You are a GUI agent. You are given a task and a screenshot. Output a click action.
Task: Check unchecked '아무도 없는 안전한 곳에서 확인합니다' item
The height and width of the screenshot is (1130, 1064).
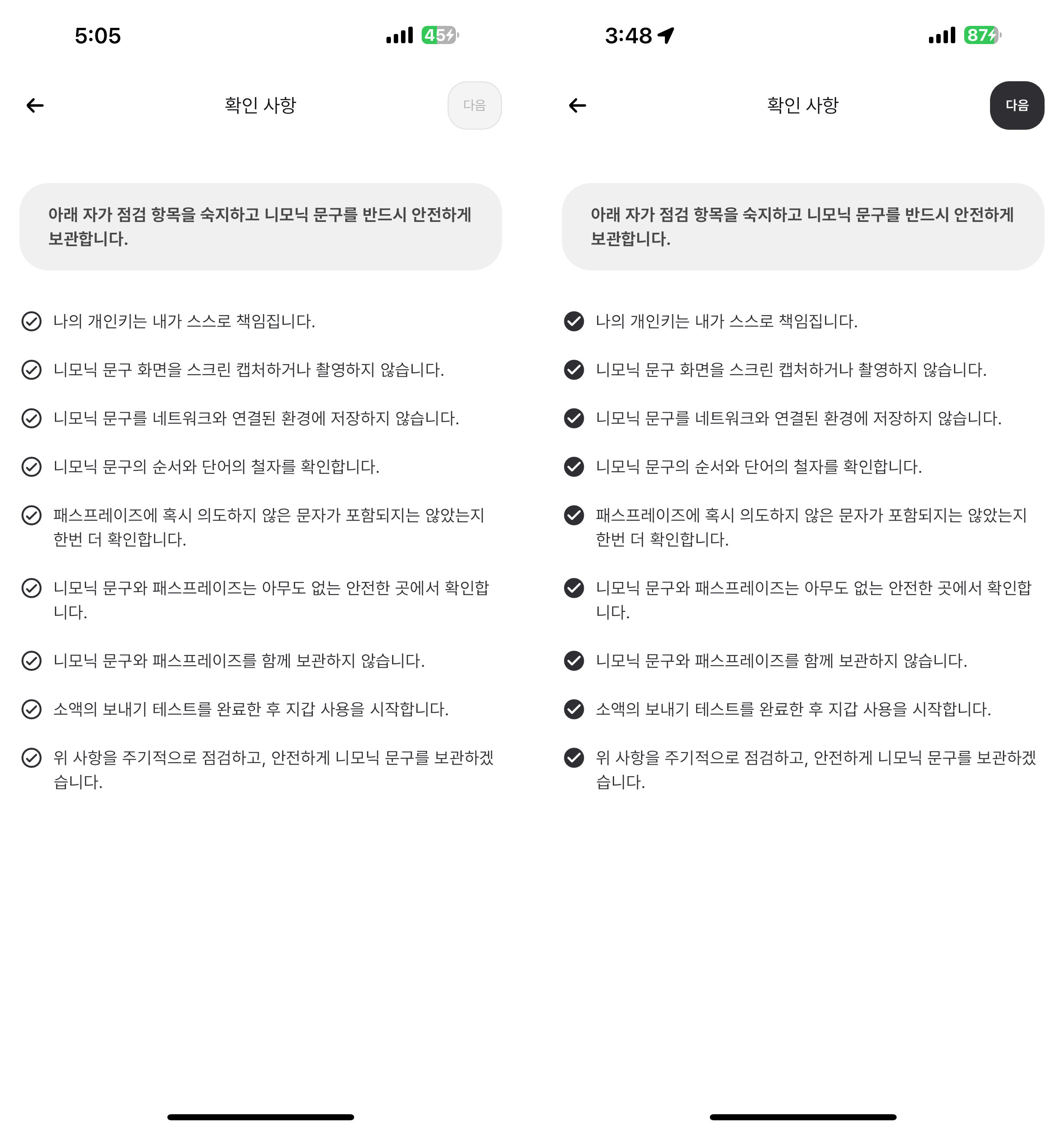coord(31,588)
